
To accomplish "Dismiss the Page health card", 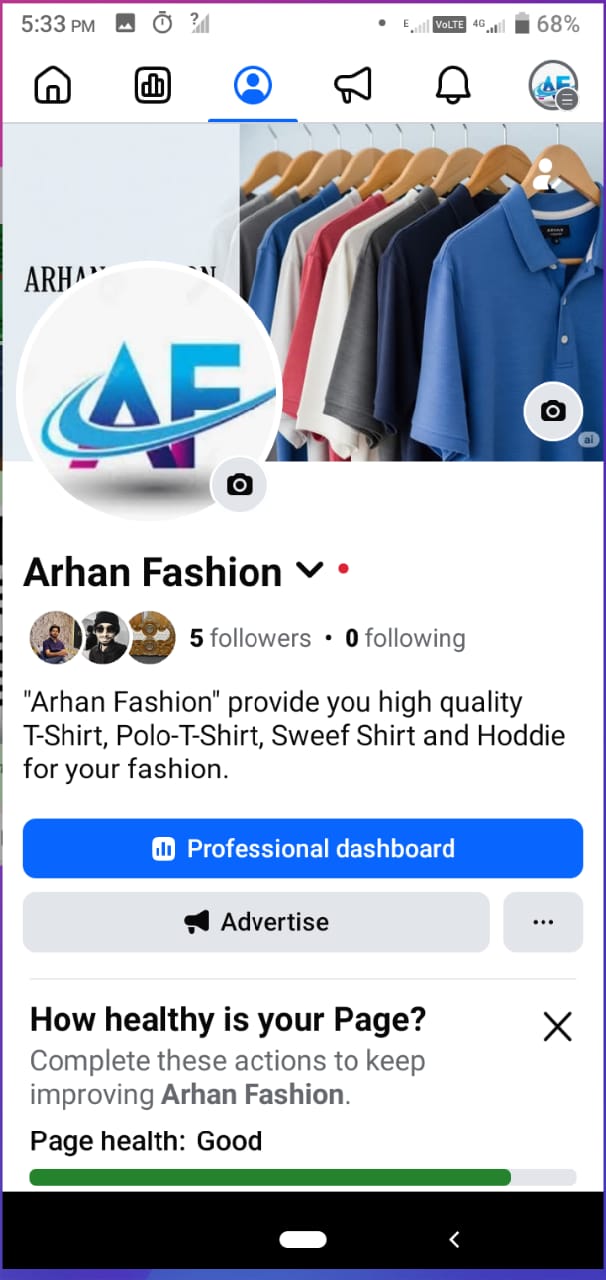I will pyautogui.click(x=557, y=1026).
